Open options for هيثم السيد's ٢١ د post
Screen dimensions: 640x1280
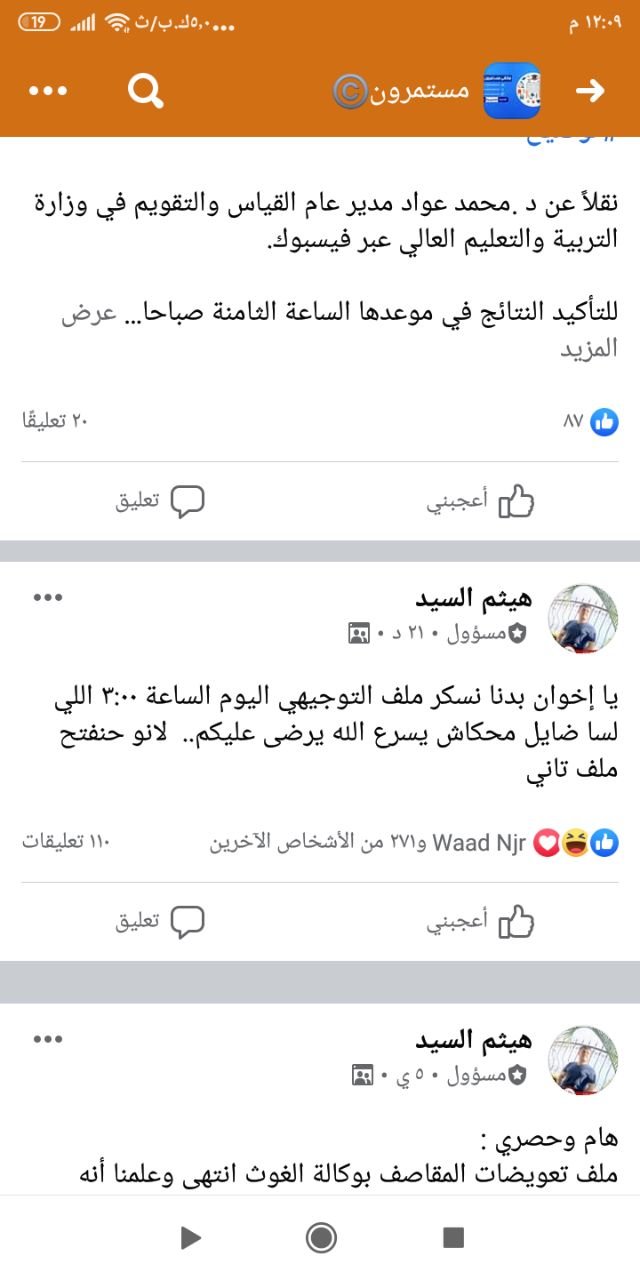click(47, 598)
